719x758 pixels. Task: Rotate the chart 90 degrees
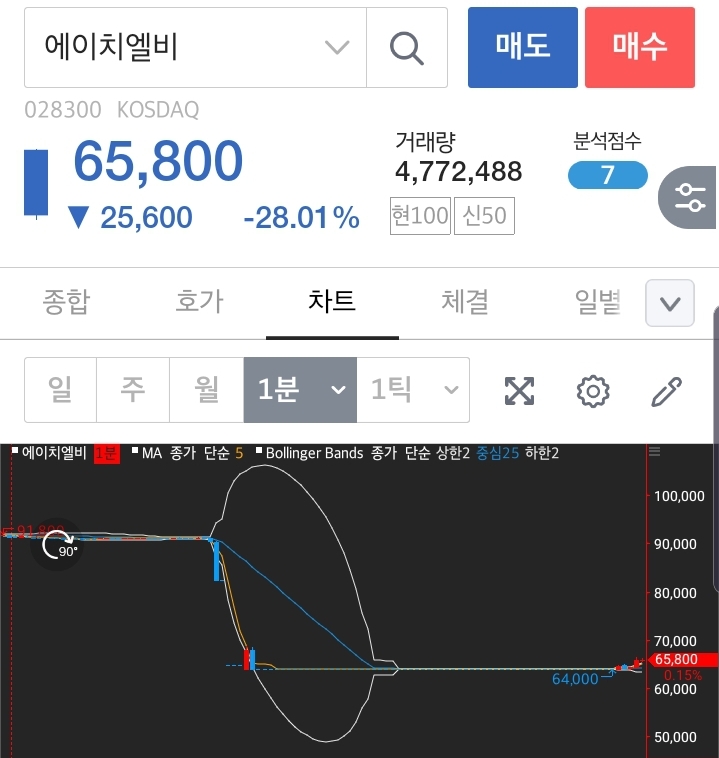(58, 547)
